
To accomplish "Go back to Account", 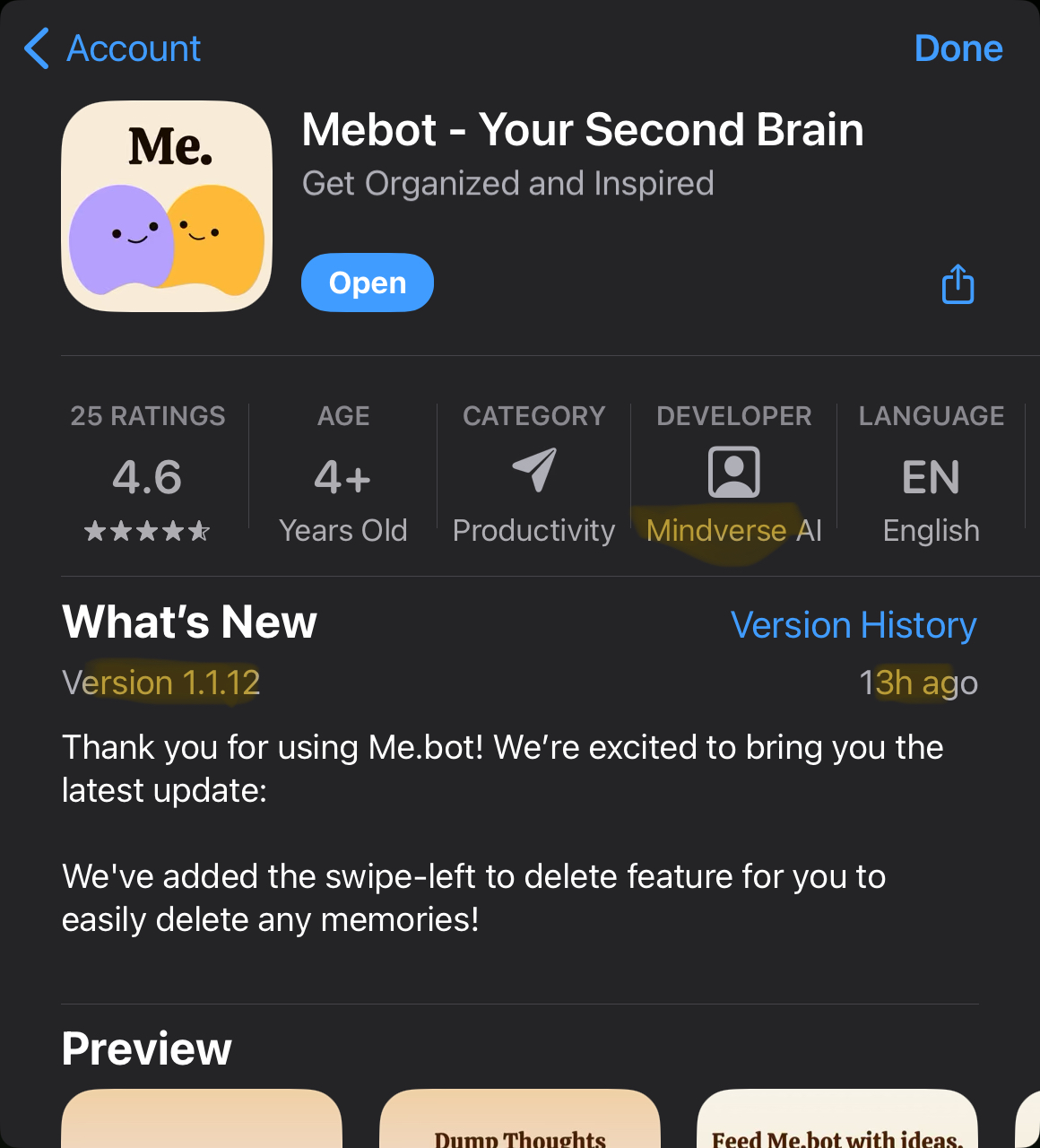I will pyautogui.click(x=113, y=48).
